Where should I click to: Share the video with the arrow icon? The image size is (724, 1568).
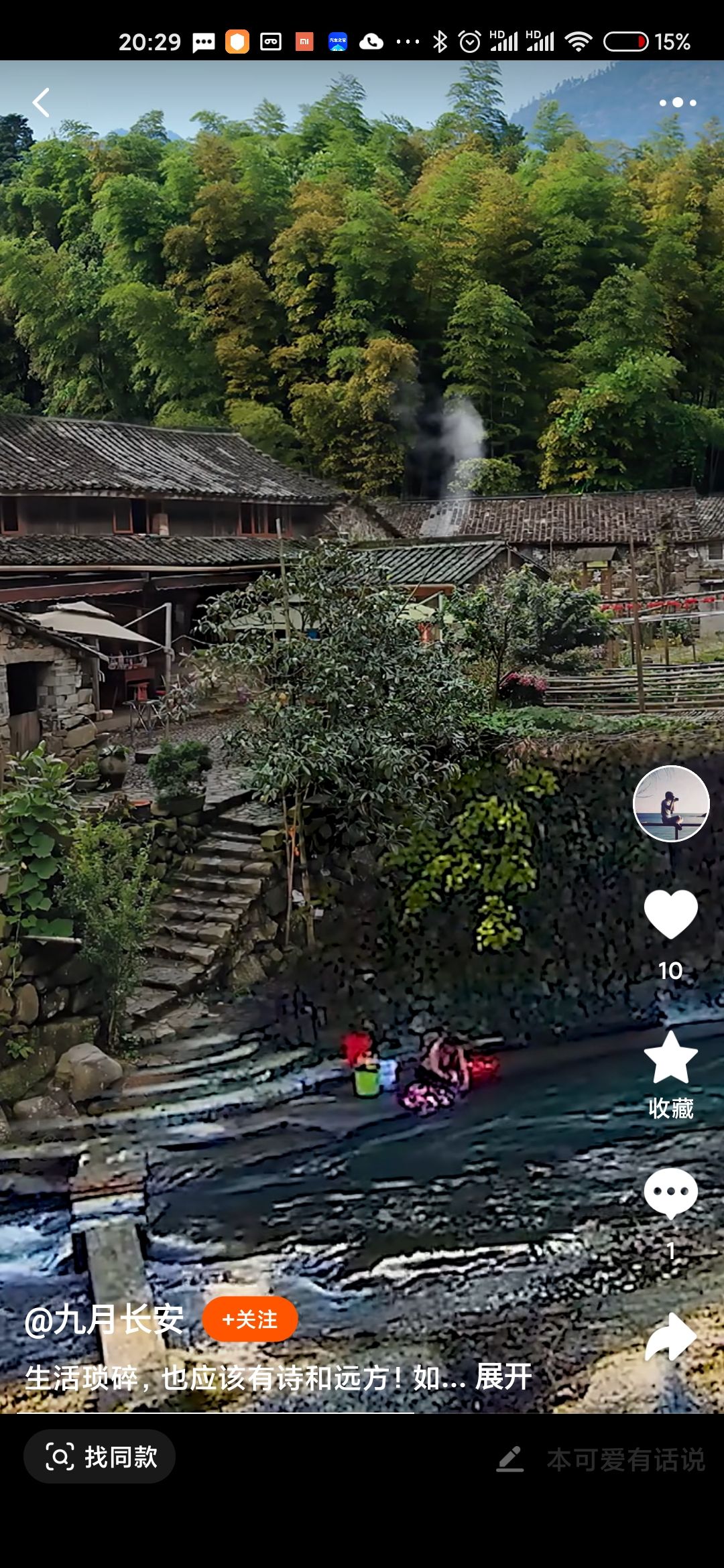670,1335
